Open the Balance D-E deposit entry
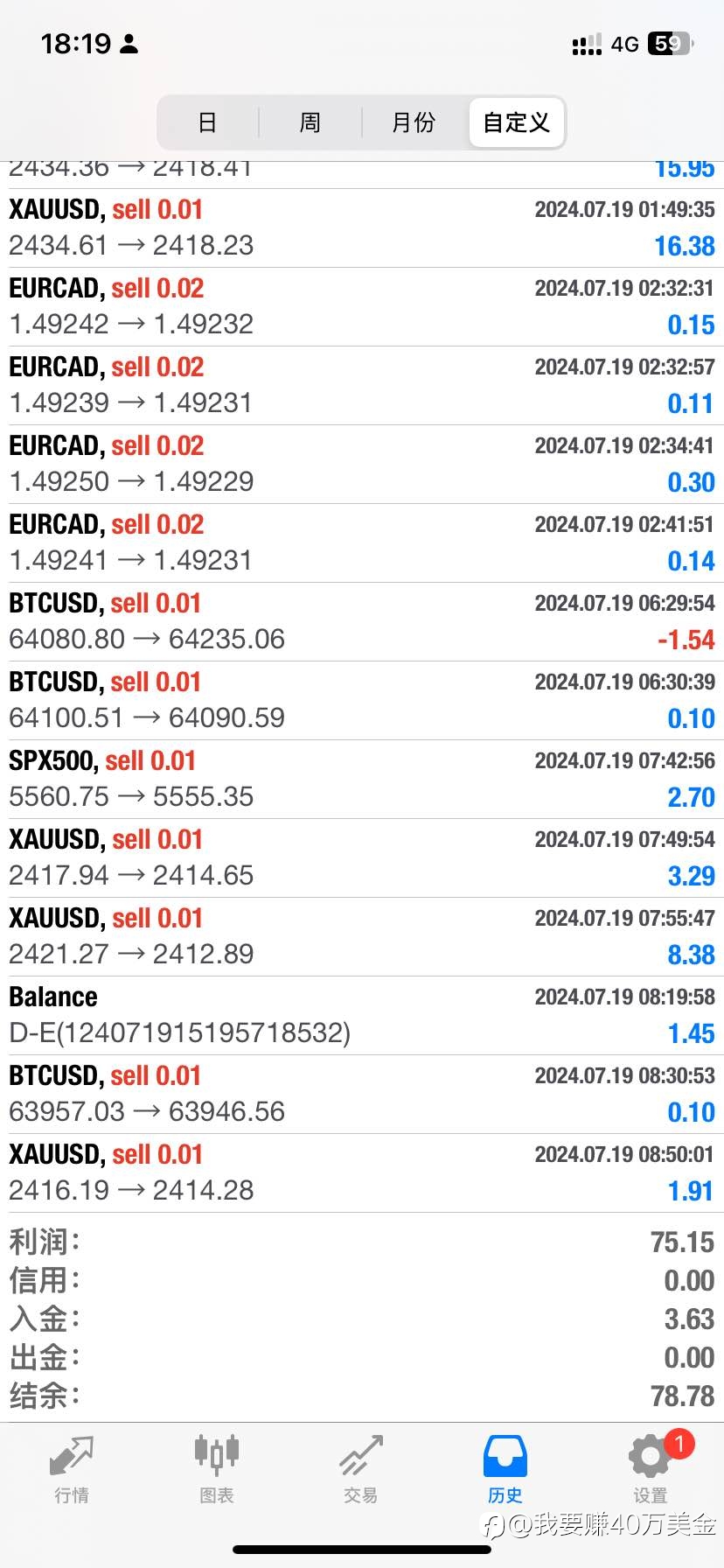724x1568 pixels. 362,1016
